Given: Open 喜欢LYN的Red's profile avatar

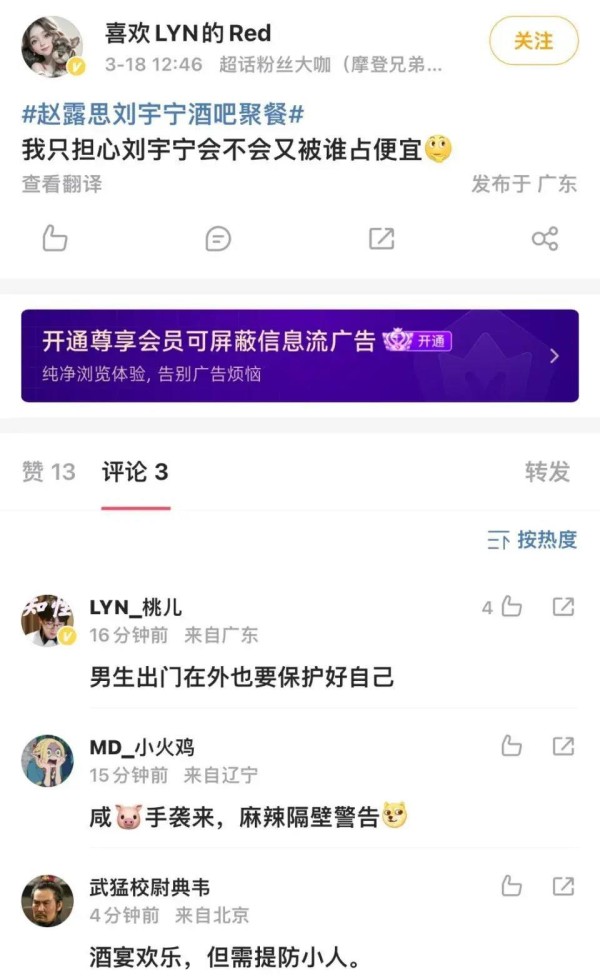Looking at the screenshot, I should pyautogui.click(x=53, y=46).
